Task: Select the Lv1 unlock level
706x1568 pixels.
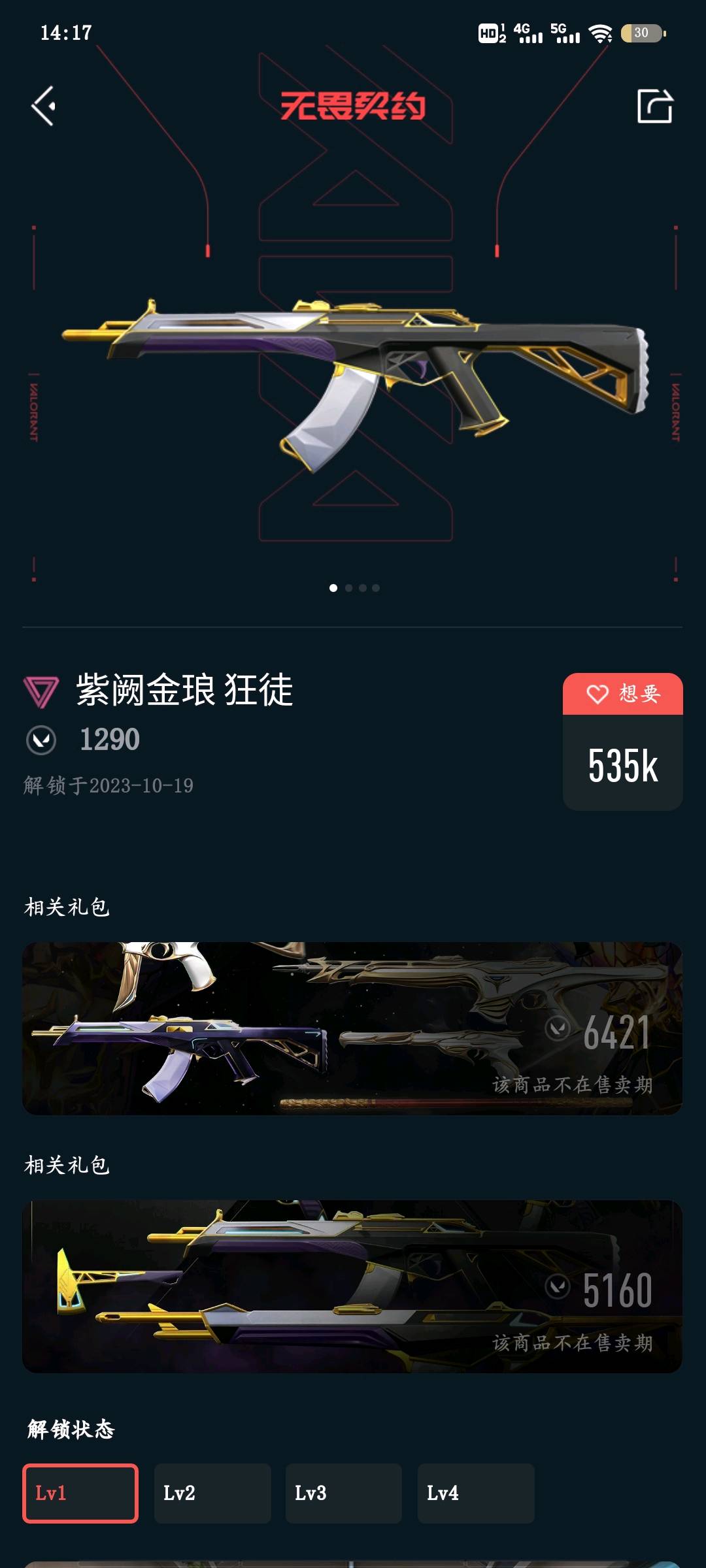Action: 80,1494
